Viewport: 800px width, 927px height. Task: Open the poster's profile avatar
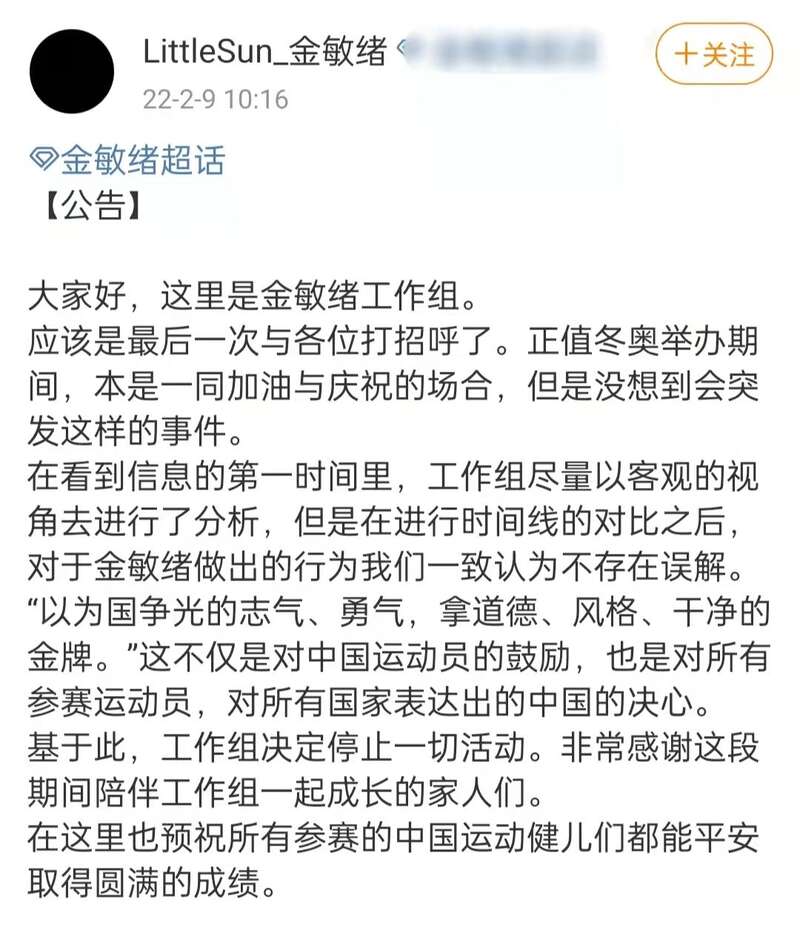tap(72, 71)
